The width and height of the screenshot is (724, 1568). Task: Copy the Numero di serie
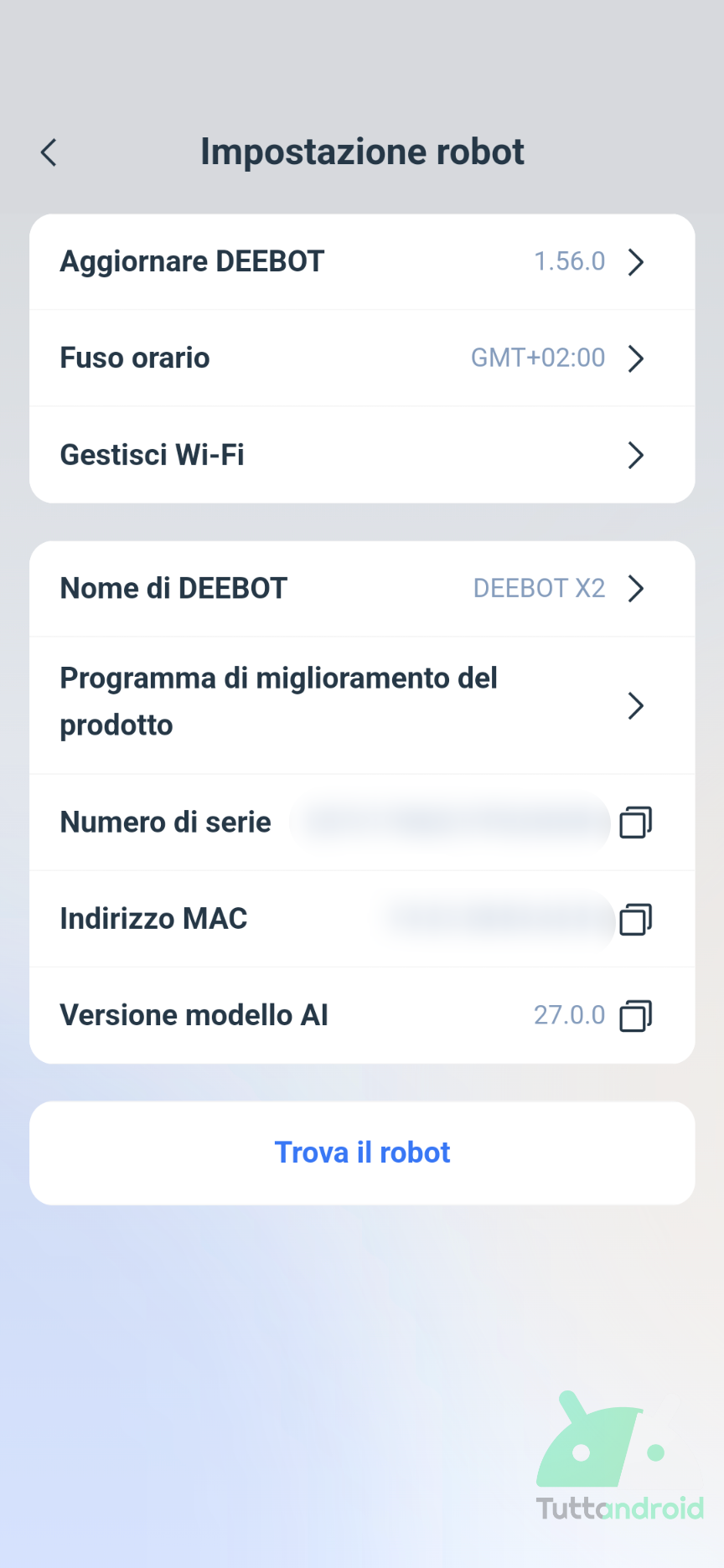point(636,823)
